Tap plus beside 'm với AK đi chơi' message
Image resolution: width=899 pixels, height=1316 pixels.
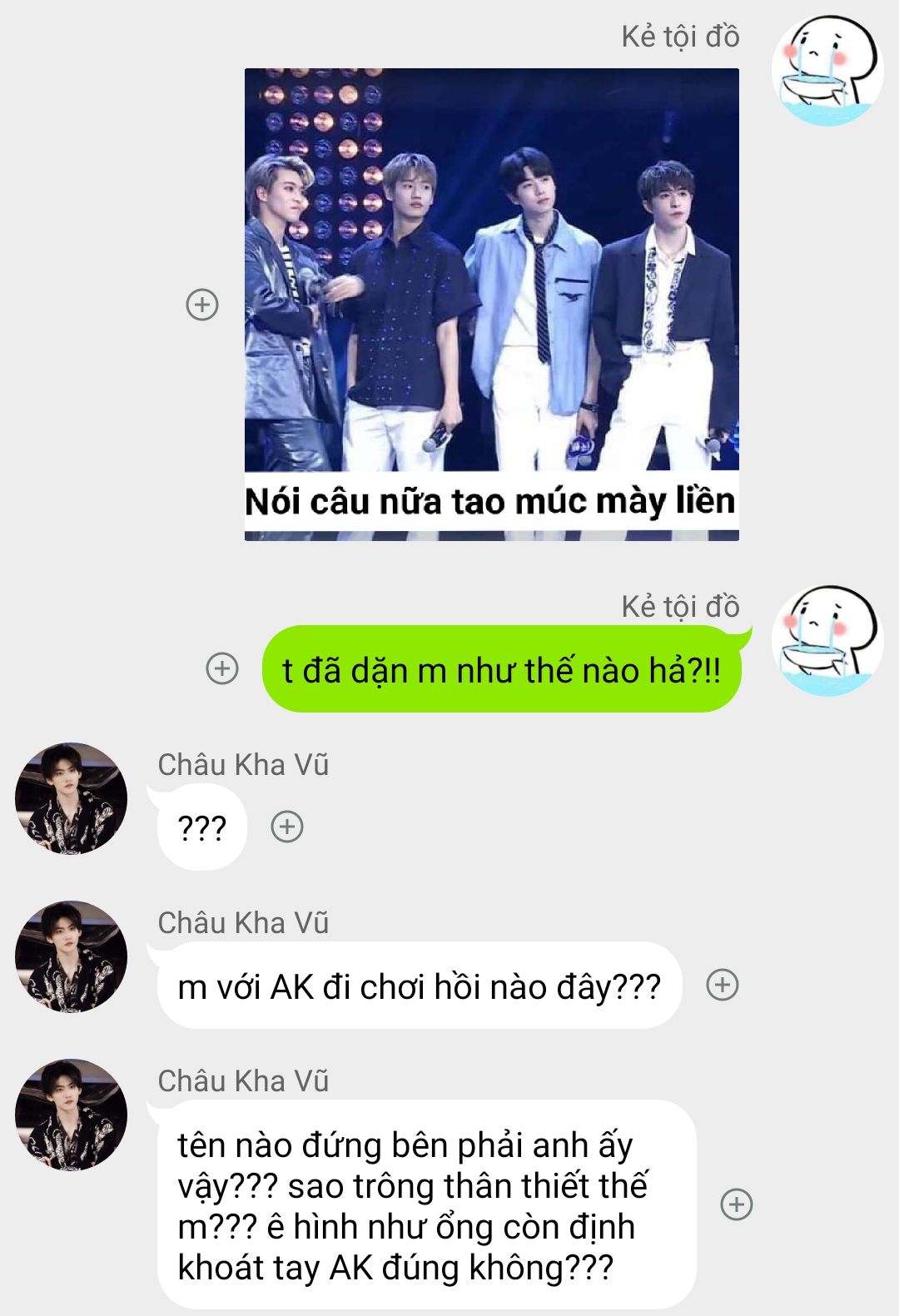click(x=722, y=985)
